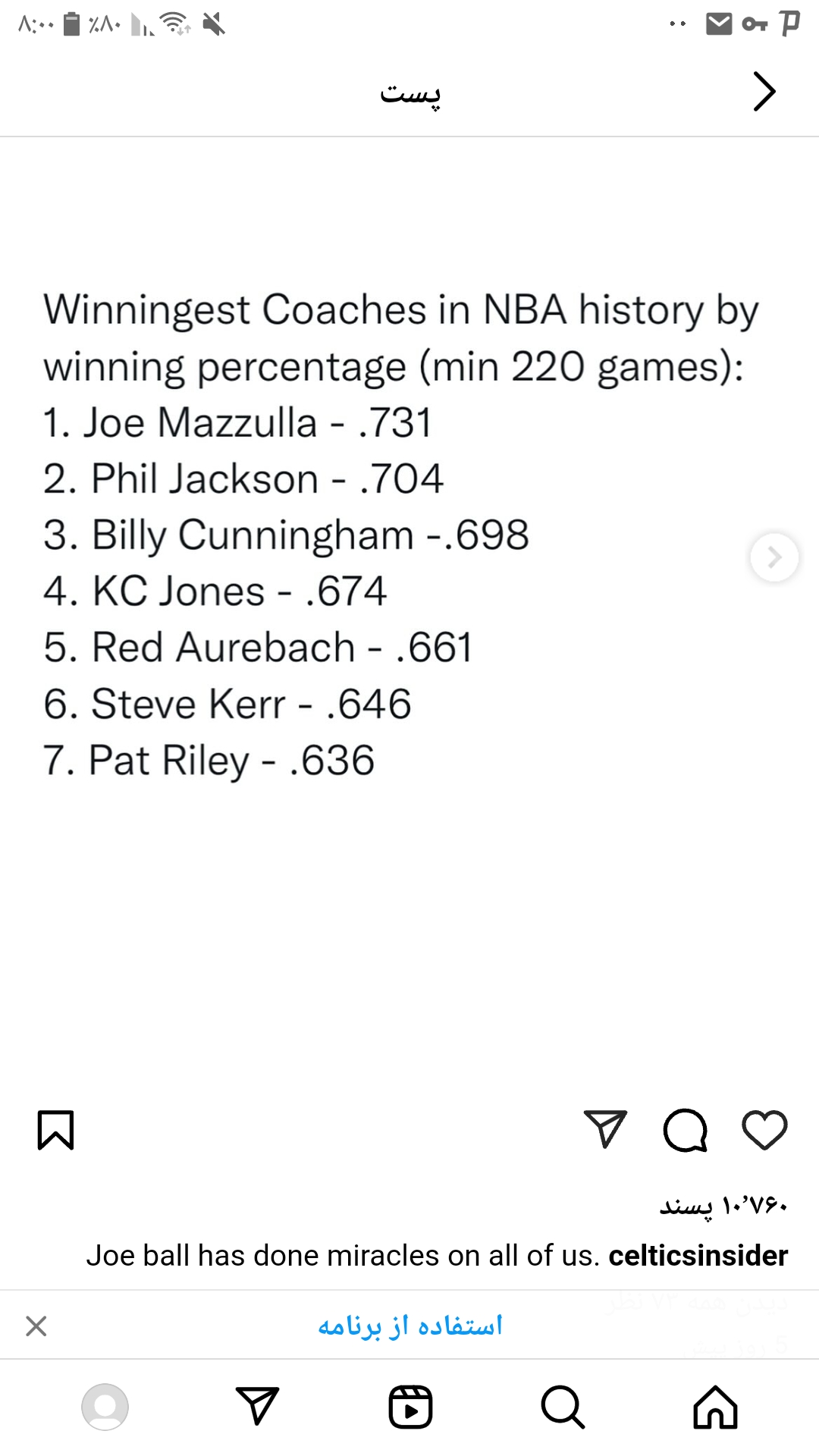
Task: Open the profile tab
Action: 105,1407
